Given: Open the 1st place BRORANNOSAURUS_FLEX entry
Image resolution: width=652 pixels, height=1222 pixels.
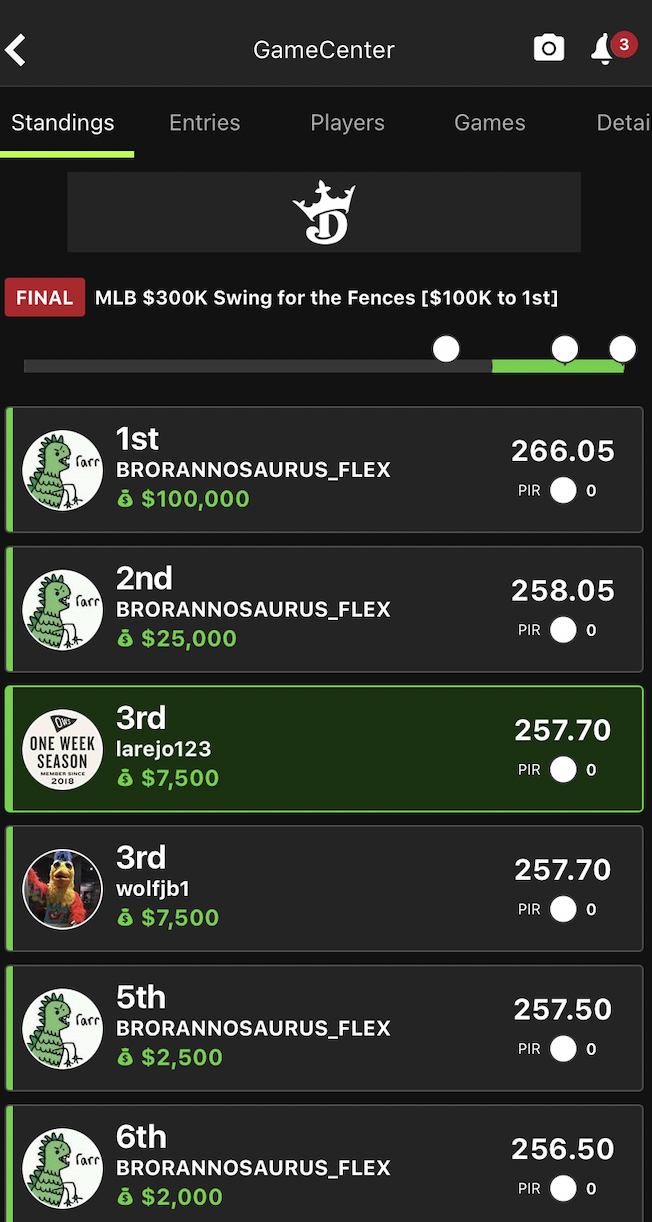Looking at the screenshot, I should point(325,469).
